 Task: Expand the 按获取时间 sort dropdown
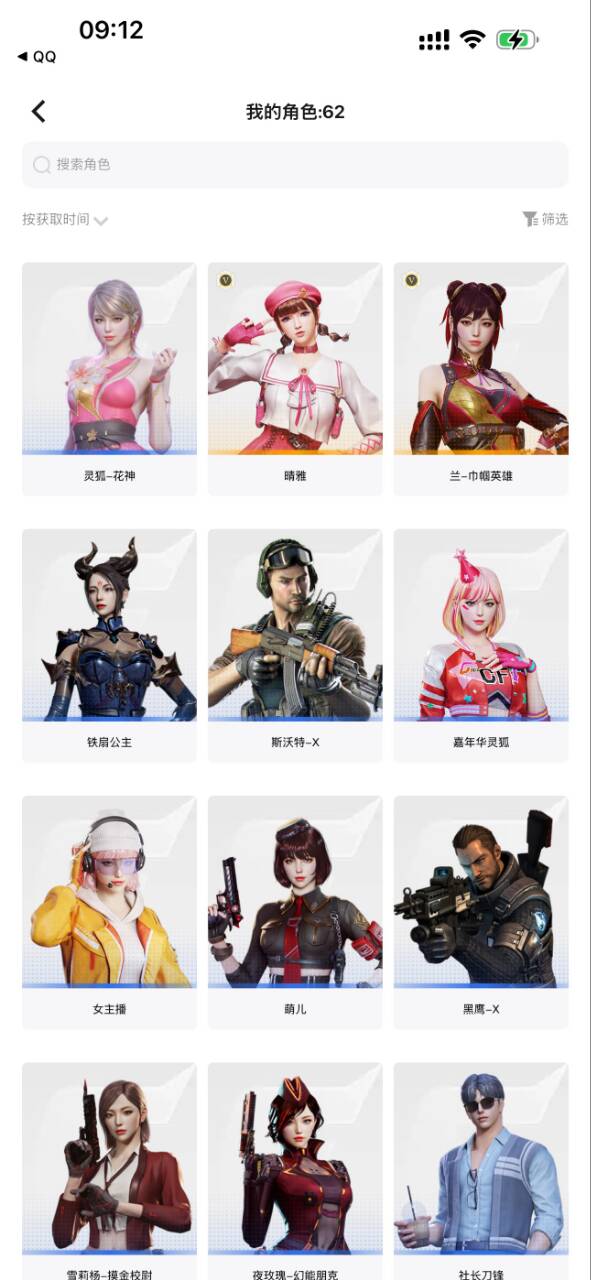pos(65,219)
